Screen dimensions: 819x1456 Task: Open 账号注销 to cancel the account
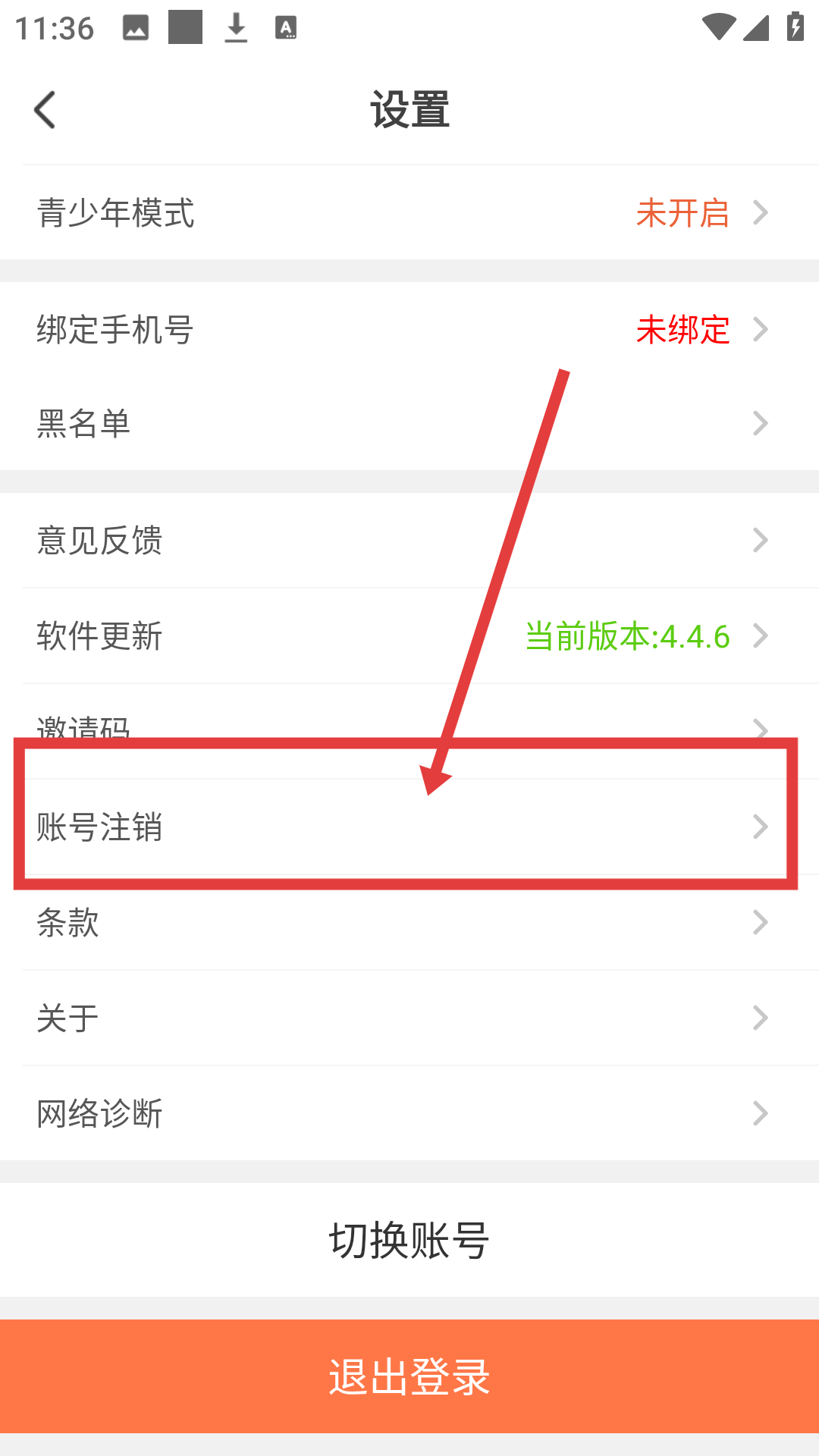pos(409,827)
